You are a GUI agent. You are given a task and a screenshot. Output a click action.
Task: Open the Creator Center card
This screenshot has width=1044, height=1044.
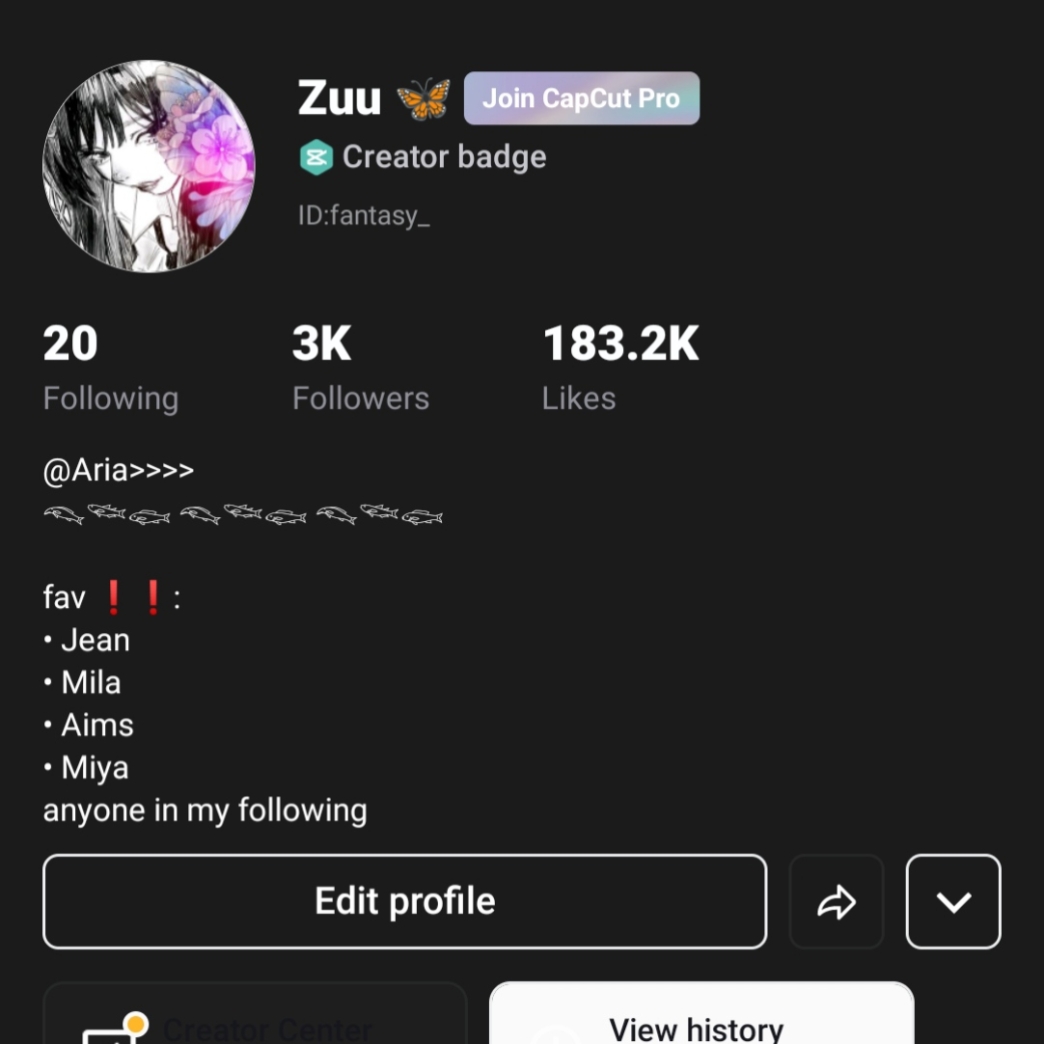coord(255,1013)
